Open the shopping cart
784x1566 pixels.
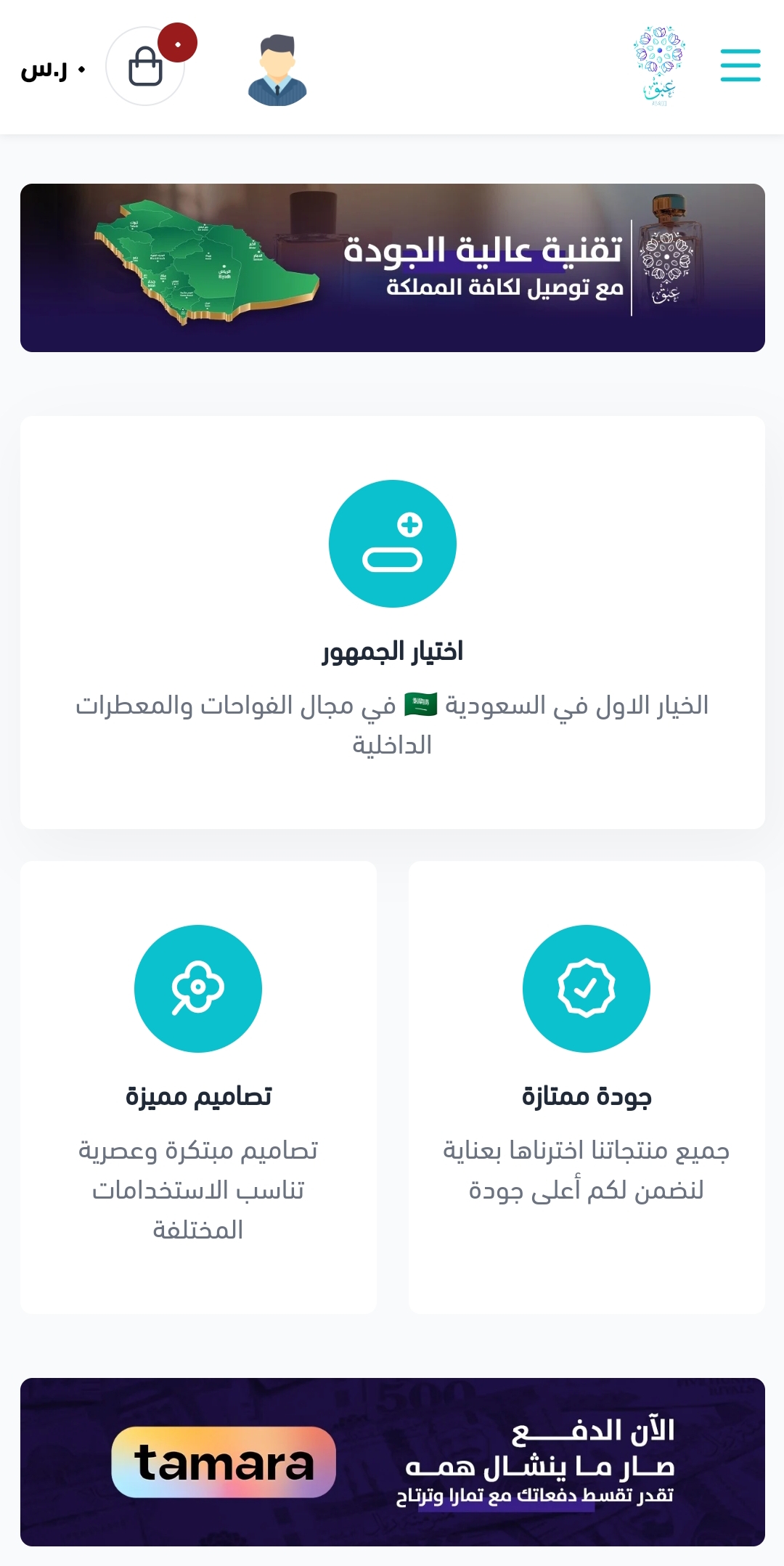[145, 66]
